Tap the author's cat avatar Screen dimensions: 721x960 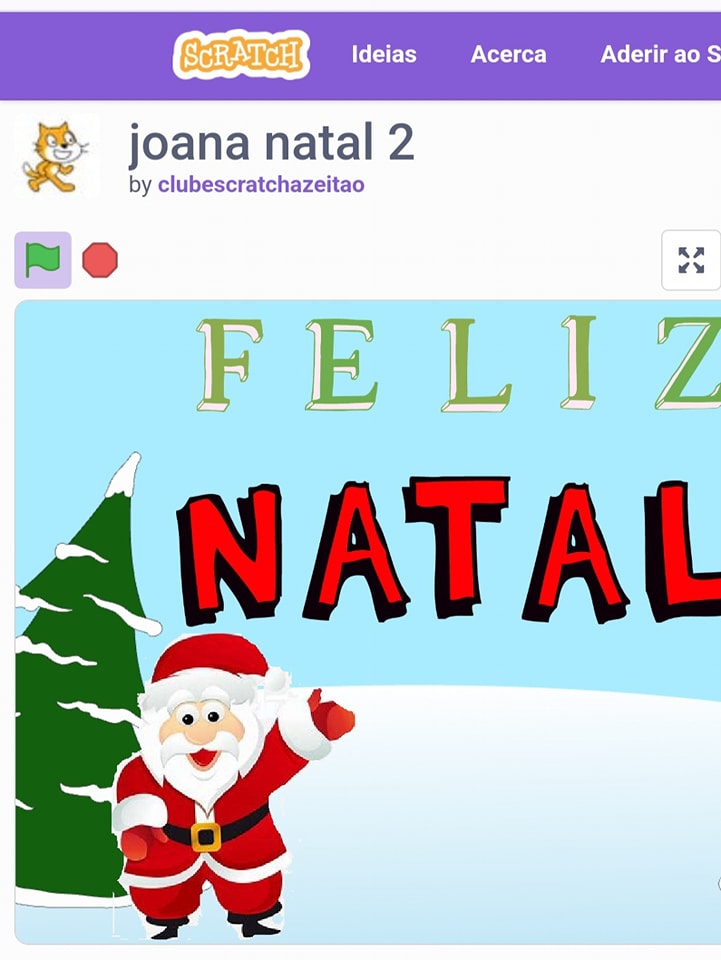click(x=57, y=156)
